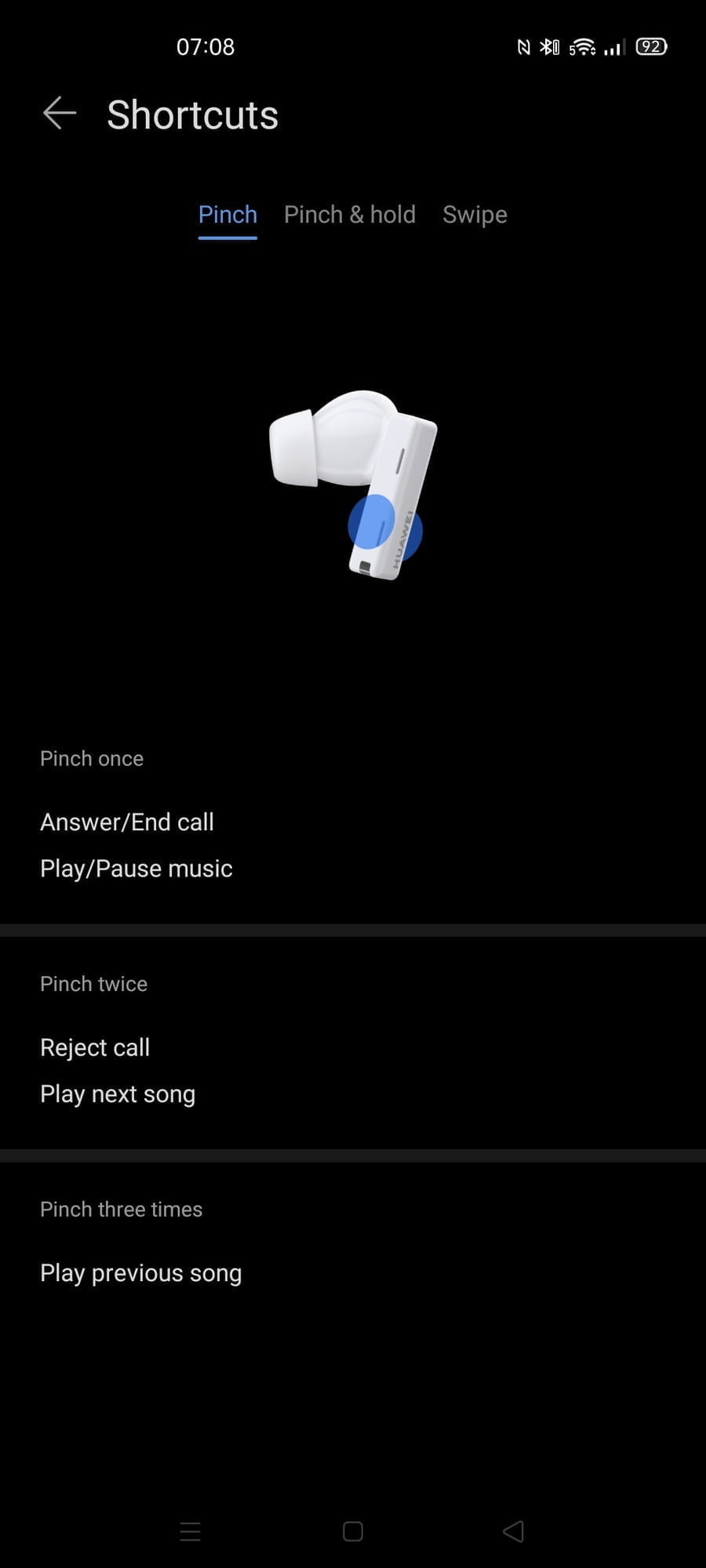Open the recent apps menu
This screenshot has height=1568, width=706.
tap(191, 1531)
